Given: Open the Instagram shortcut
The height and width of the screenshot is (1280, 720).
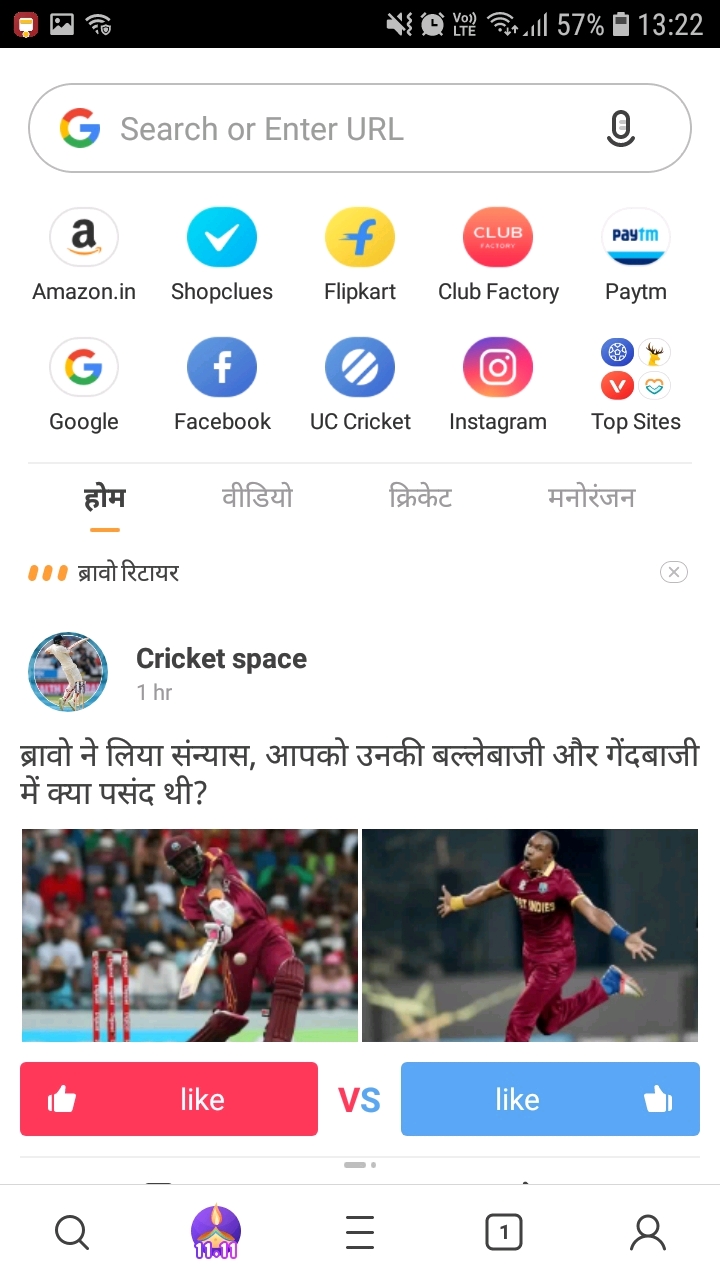Looking at the screenshot, I should click(x=498, y=367).
